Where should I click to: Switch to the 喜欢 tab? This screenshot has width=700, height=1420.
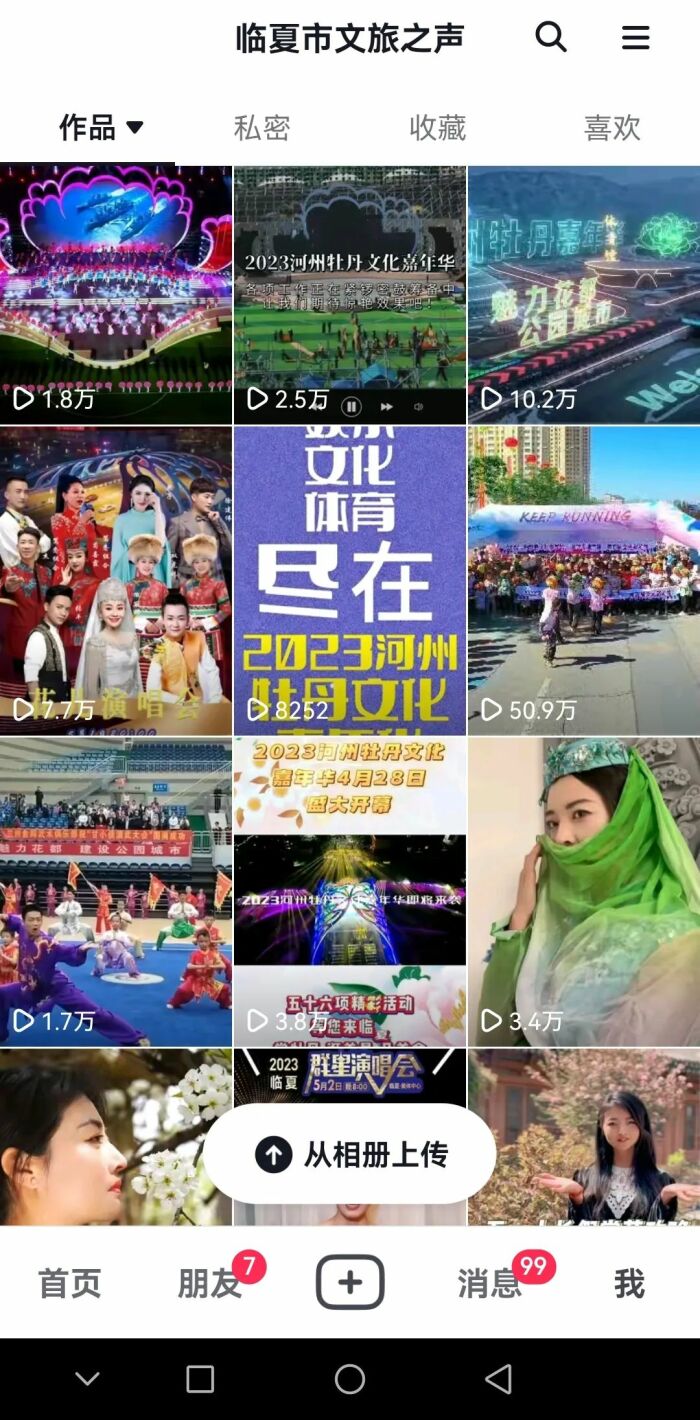coord(612,127)
